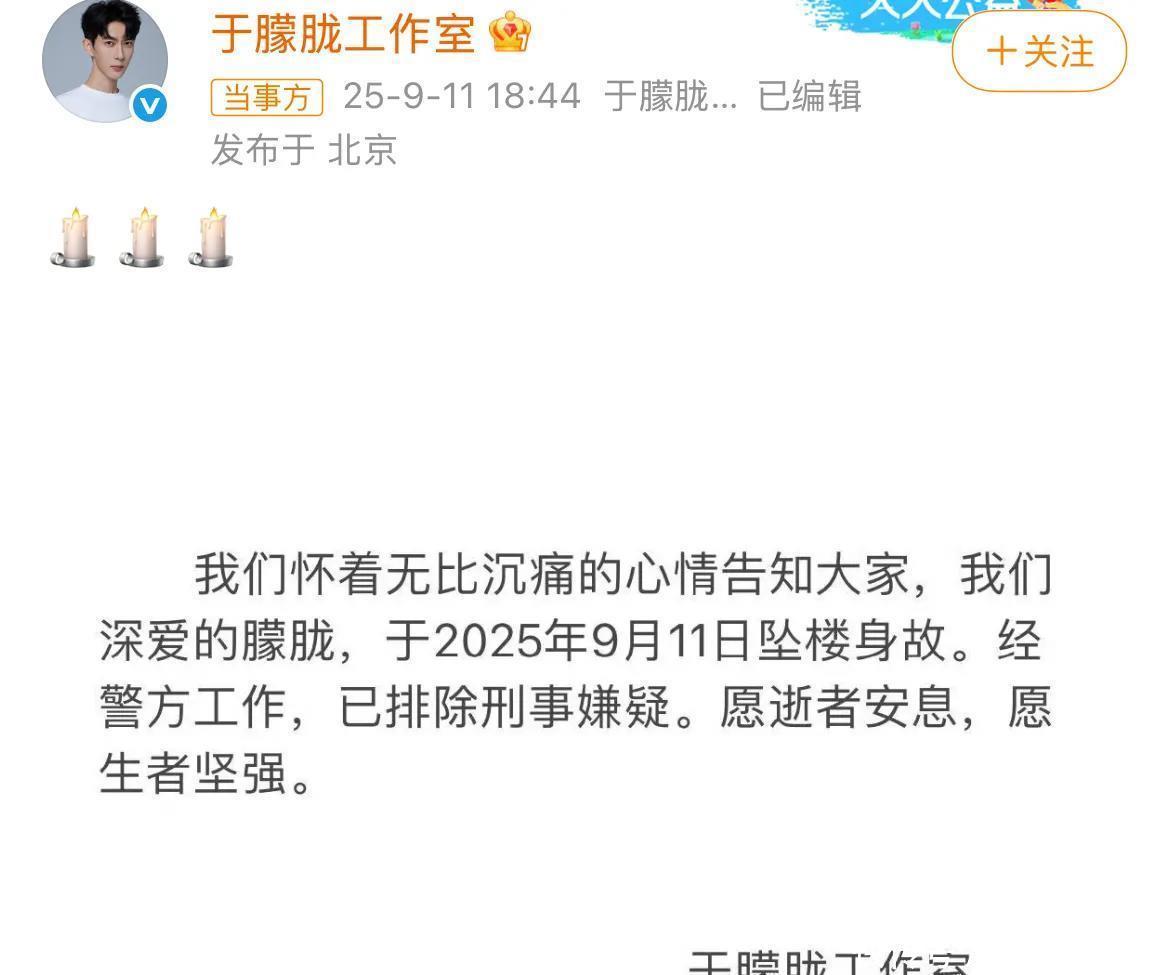Open the 于朦胧… topic source link

tap(670, 97)
